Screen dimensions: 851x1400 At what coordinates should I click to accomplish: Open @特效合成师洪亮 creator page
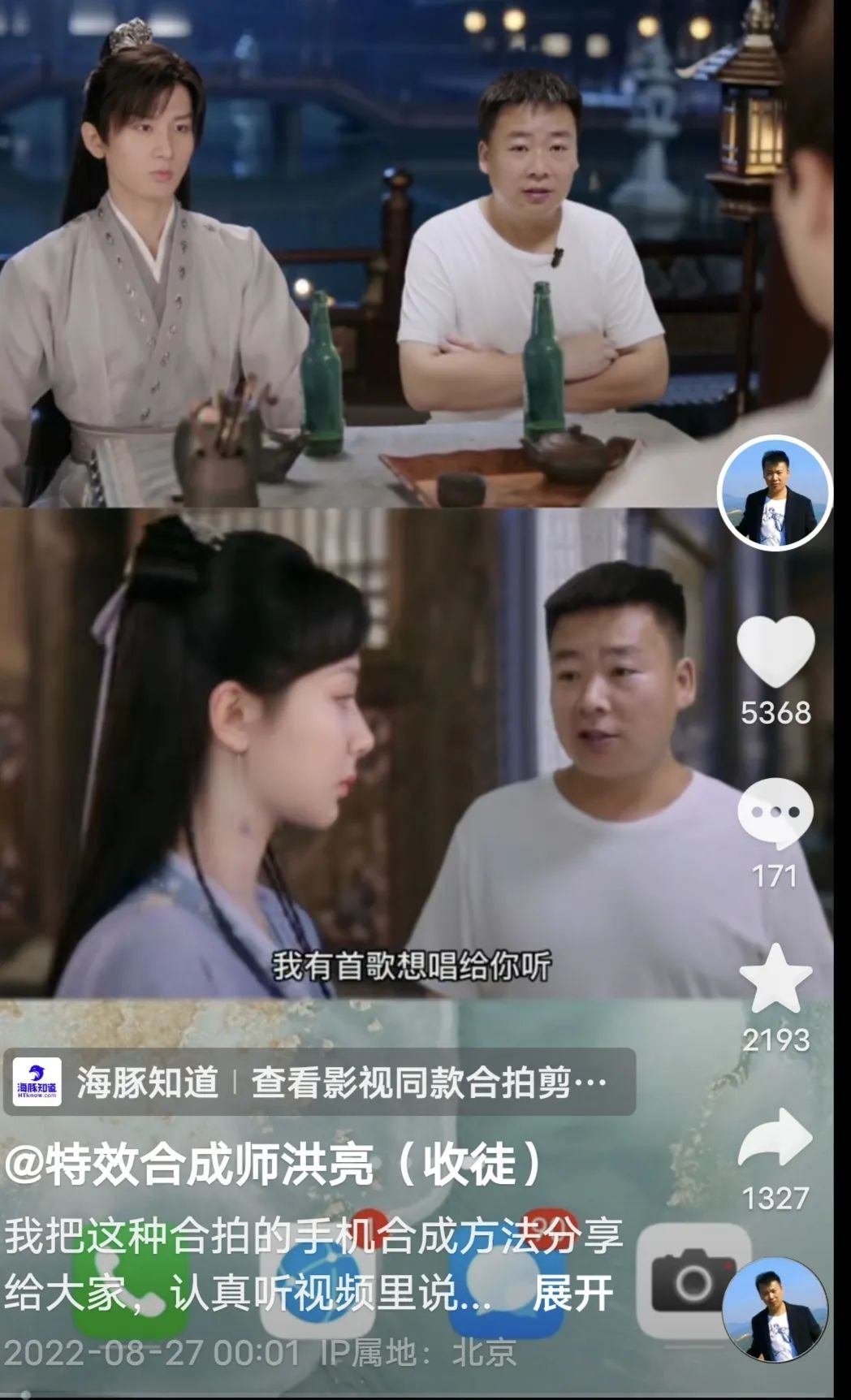(272, 1164)
